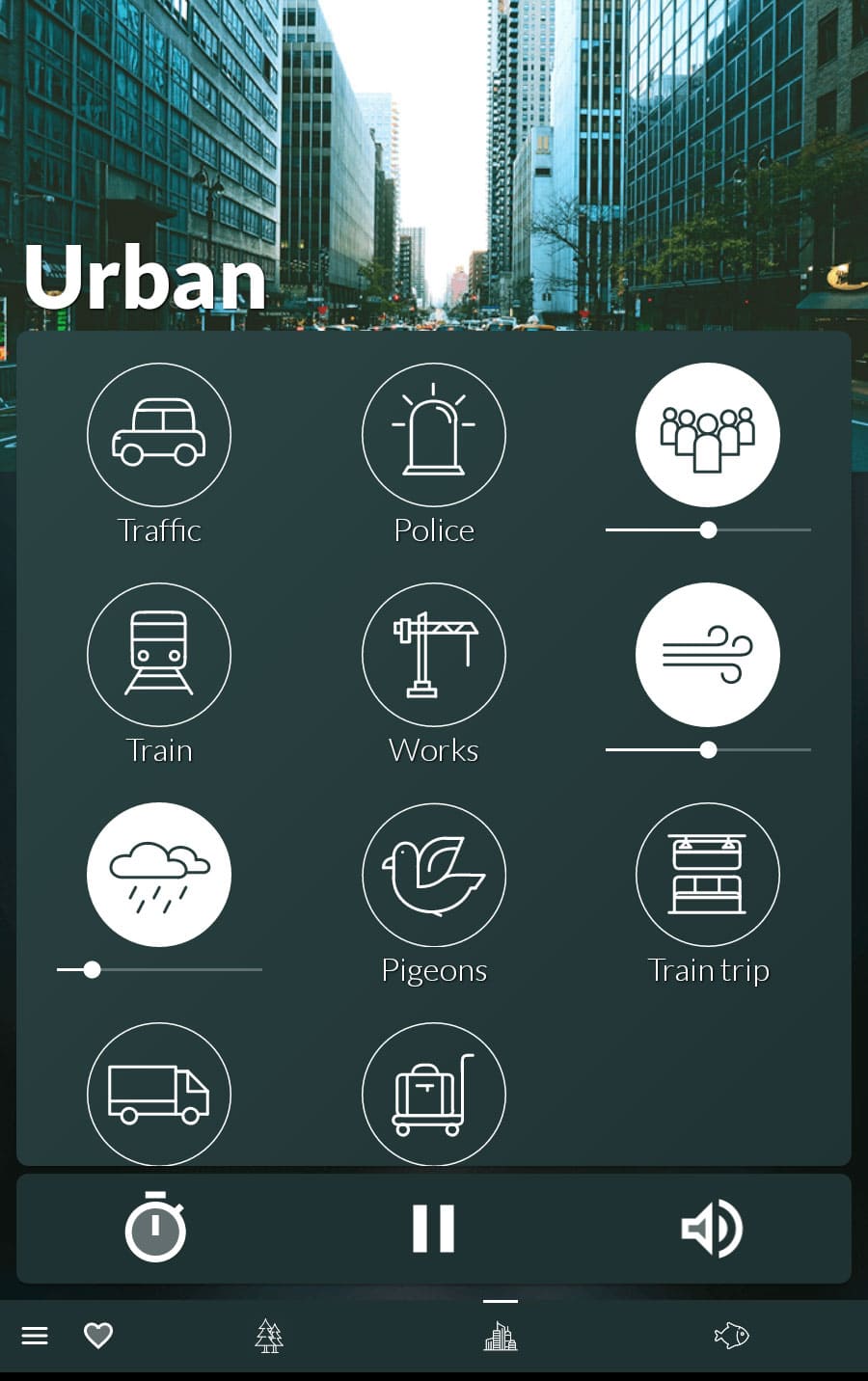Screen dimensions: 868x1381
Task: Turn on the luggage trolley sound
Action: (x=434, y=1095)
